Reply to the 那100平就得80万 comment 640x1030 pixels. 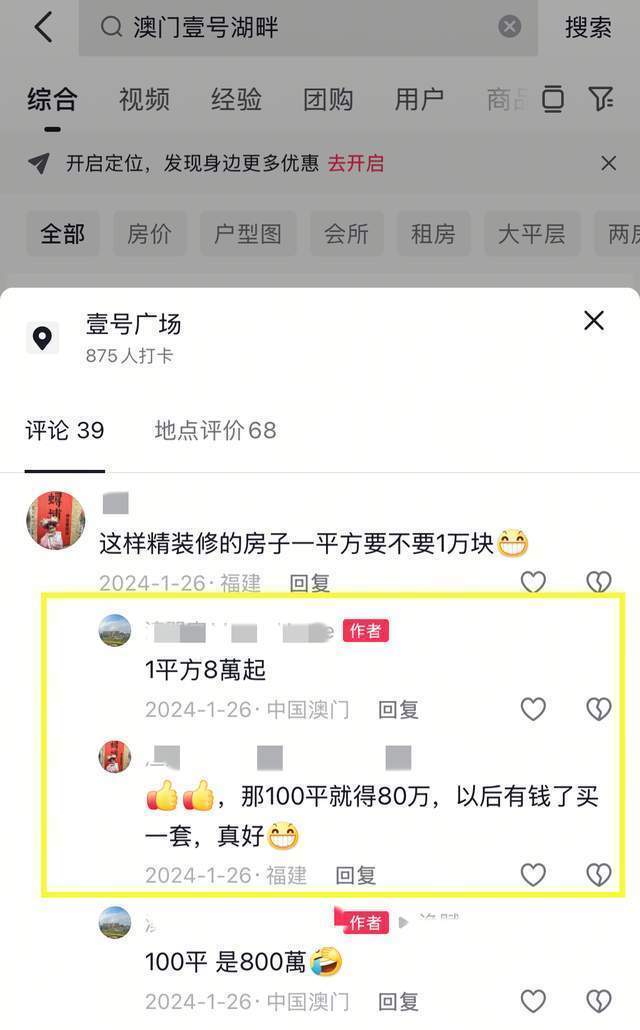coord(355,875)
